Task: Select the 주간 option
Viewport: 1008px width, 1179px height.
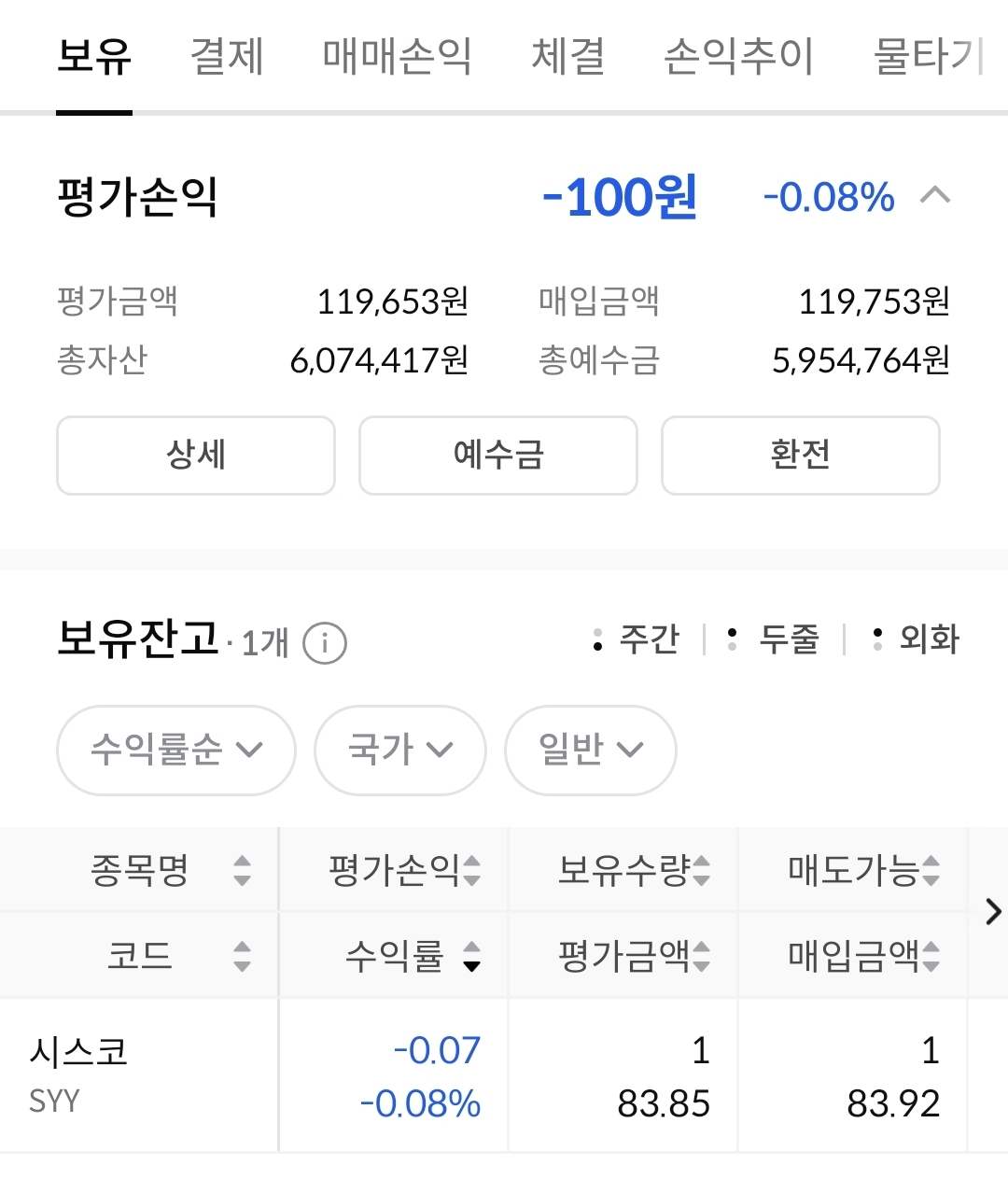Action: click(637, 639)
